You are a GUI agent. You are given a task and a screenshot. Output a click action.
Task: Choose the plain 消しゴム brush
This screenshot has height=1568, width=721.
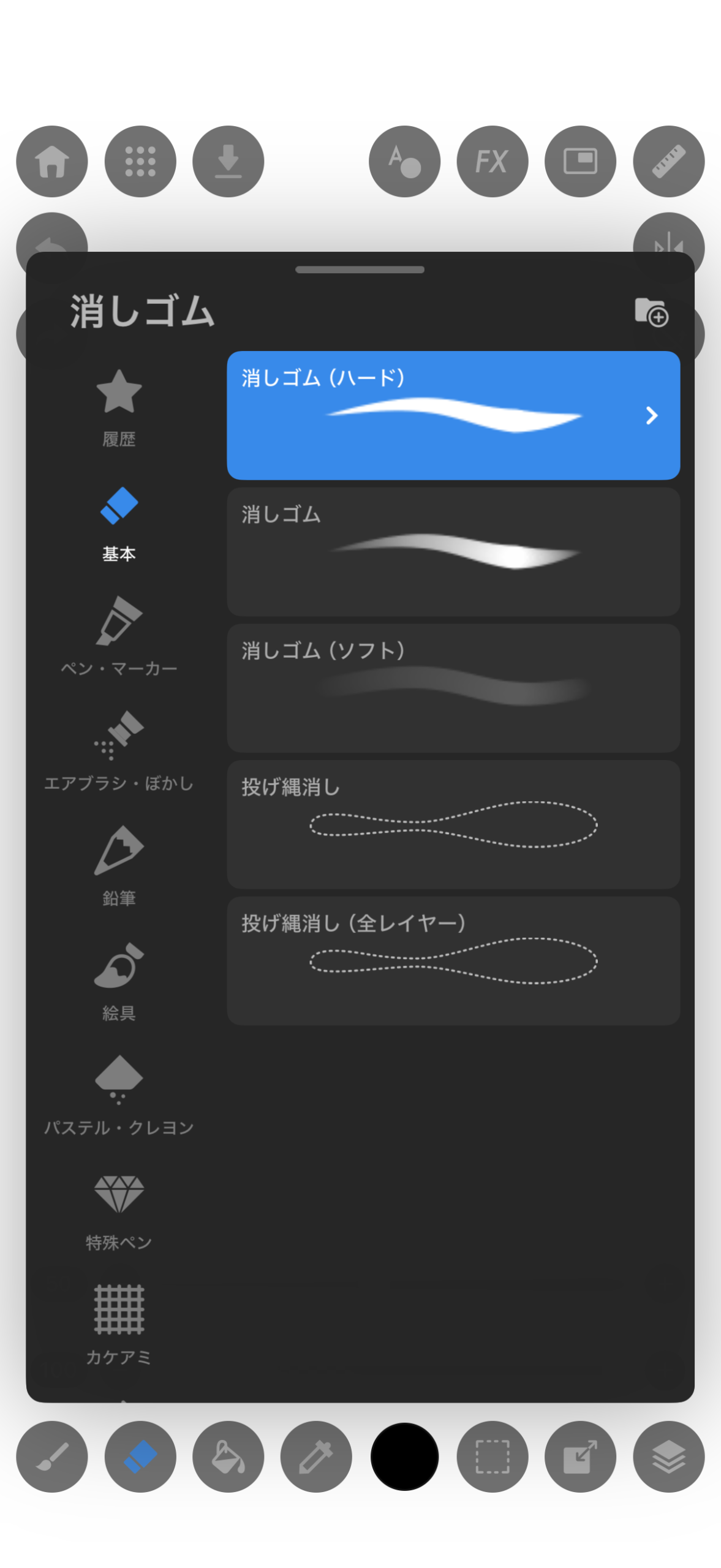(453, 551)
